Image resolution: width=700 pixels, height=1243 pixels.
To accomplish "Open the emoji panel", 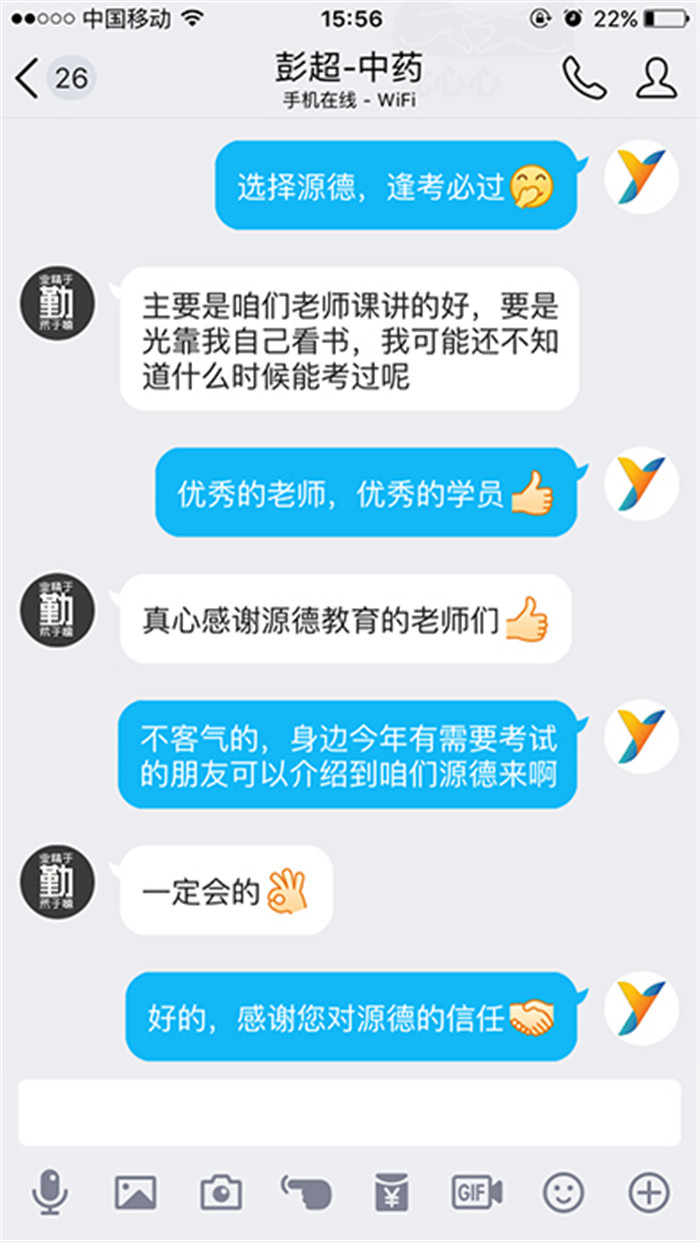I will pos(563,1191).
